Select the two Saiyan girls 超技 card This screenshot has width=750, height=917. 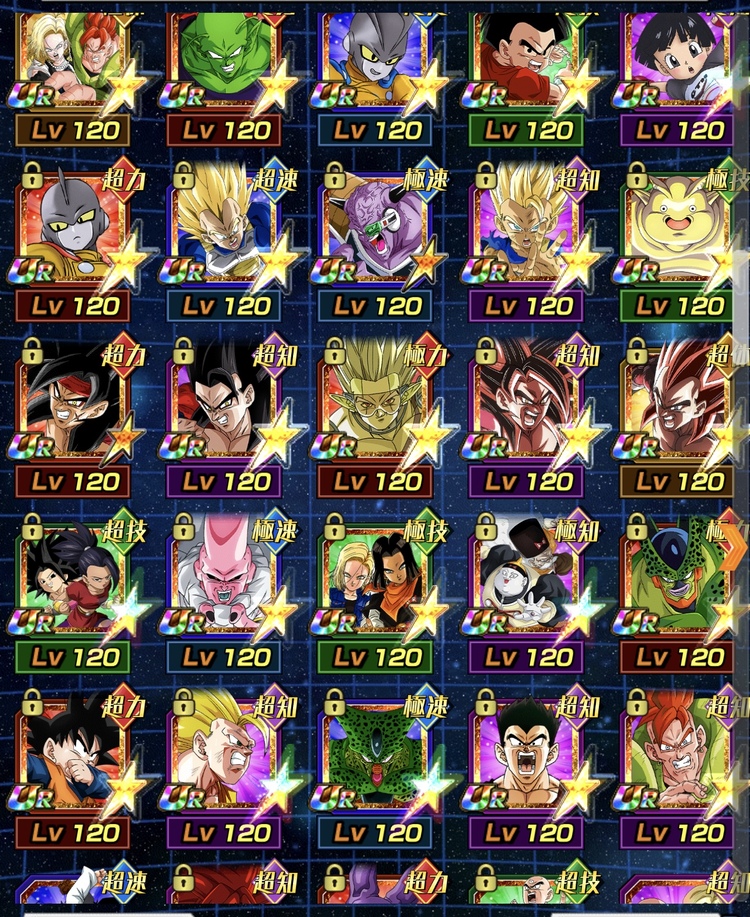tap(74, 588)
